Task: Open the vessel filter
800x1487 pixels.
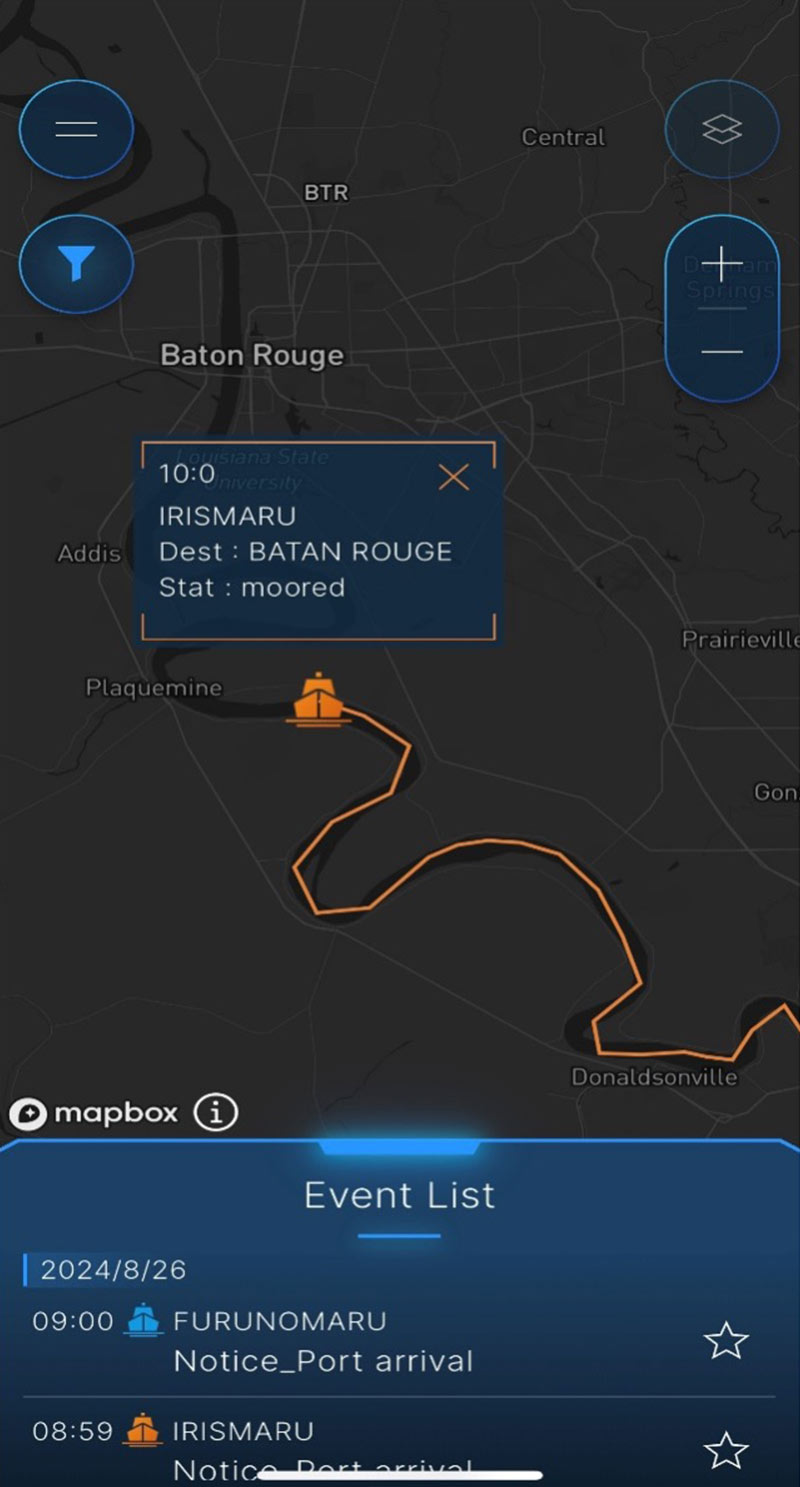Action: pyautogui.click(x=76, y=264)
